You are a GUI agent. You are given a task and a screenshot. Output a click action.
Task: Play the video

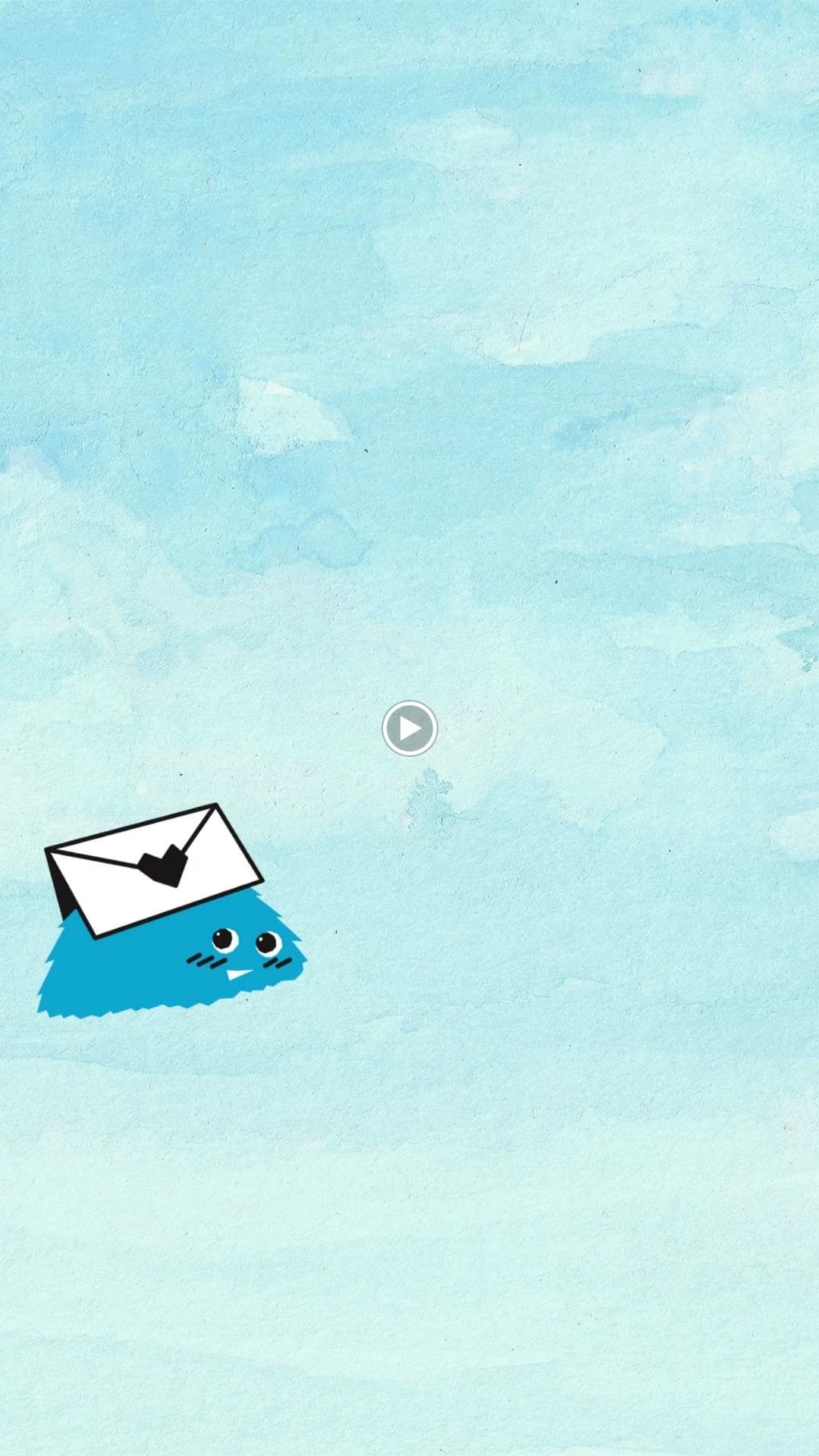click(409, 728)
